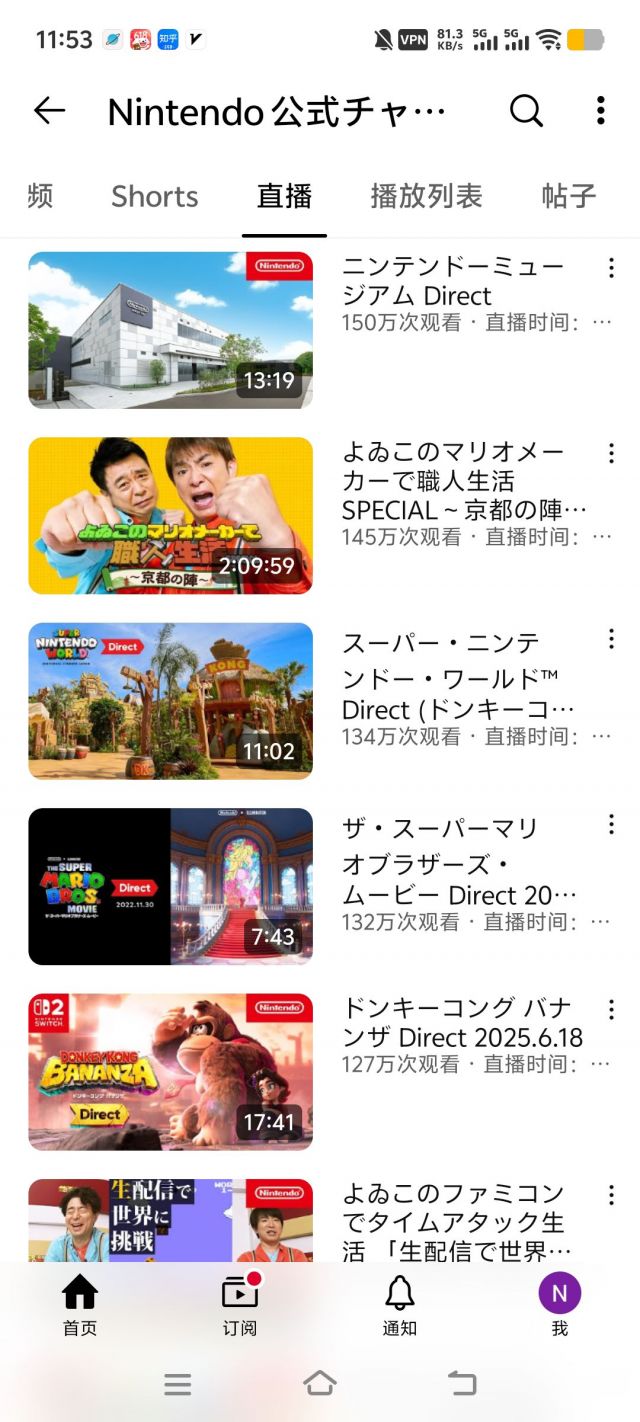Open options for よゐこのマリオメーカーで職人生活 SPECIAL

coord(610,453)
